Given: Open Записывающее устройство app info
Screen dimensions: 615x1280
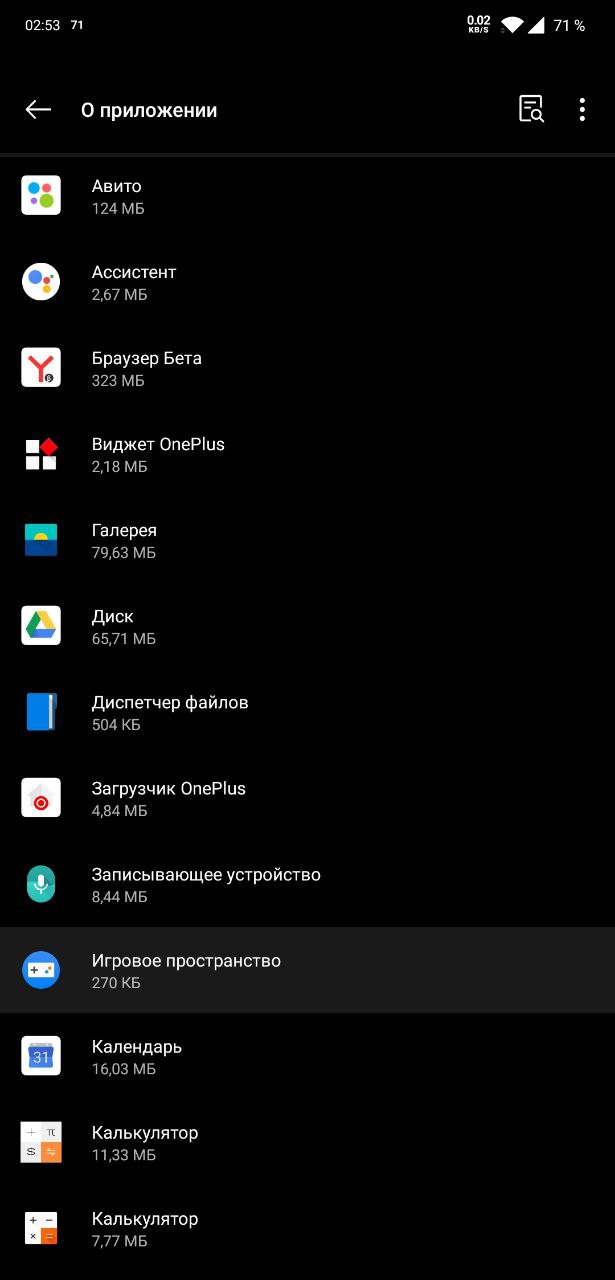Looking at the screenshot, I should (307, 884).
